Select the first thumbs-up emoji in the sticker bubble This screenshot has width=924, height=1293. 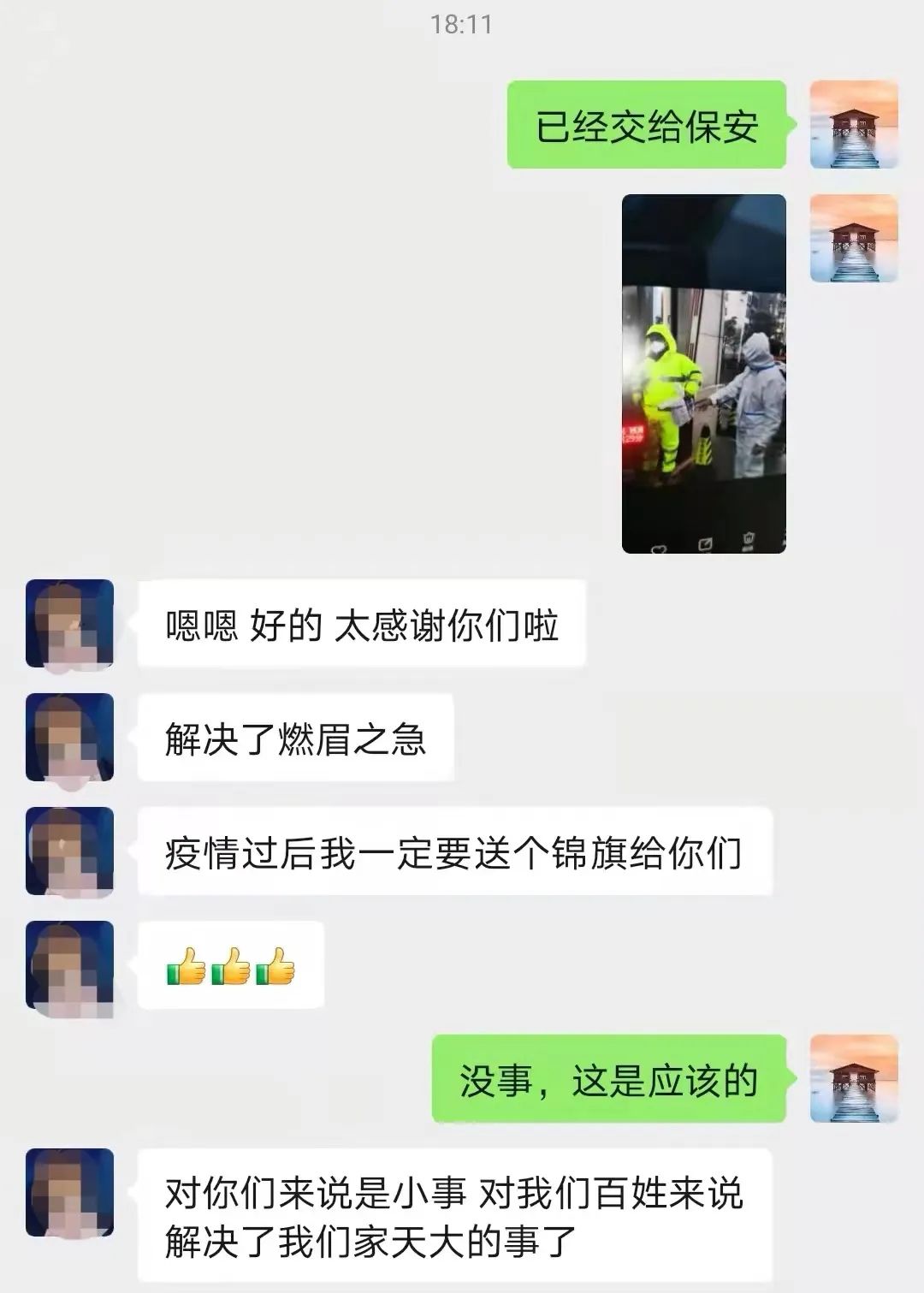(183, 966)
